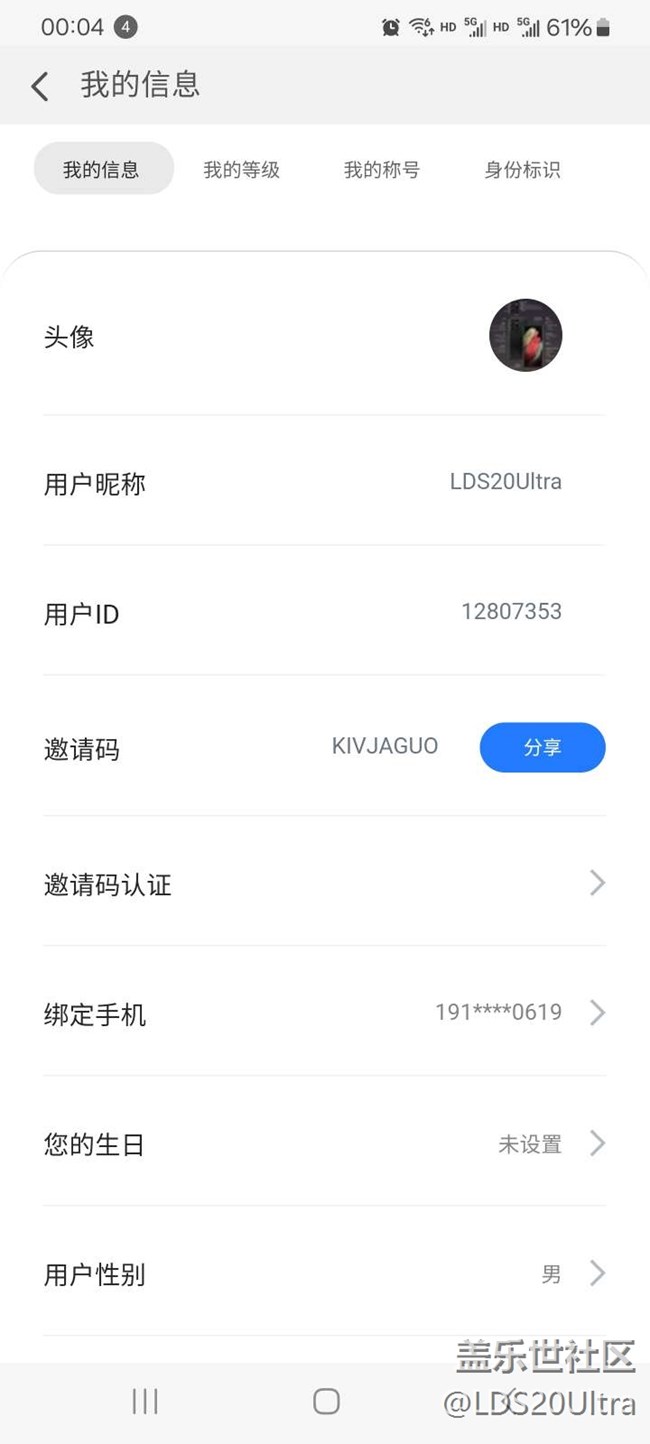This screenshot has width=650, height=1444.
Task: Change 用户性别 setting
Action: [324, 1273]
